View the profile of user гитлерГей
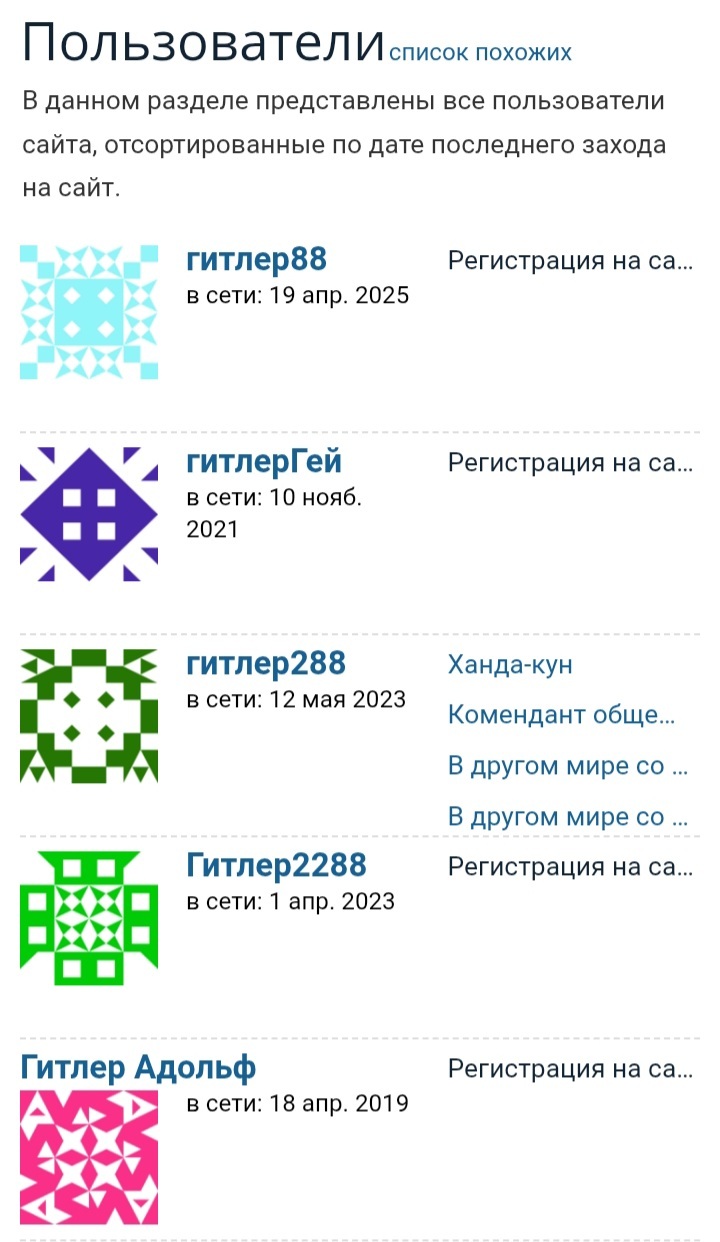 coord(264,462)
